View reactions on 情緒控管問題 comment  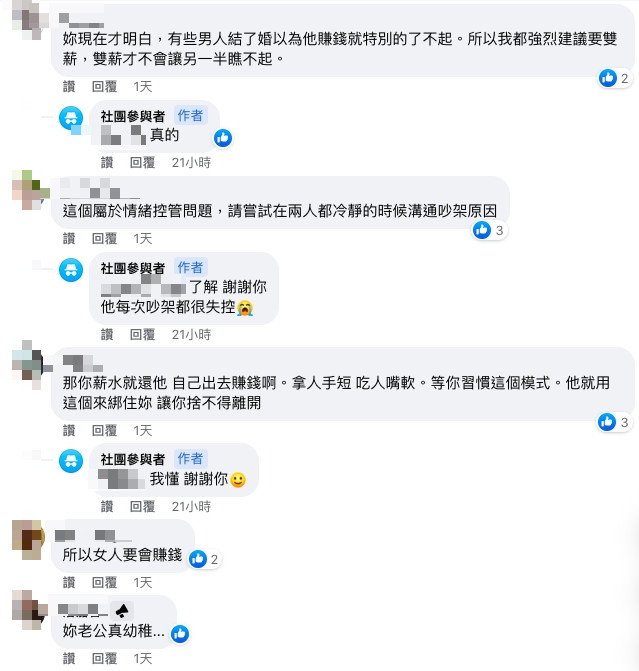[489, 230]
